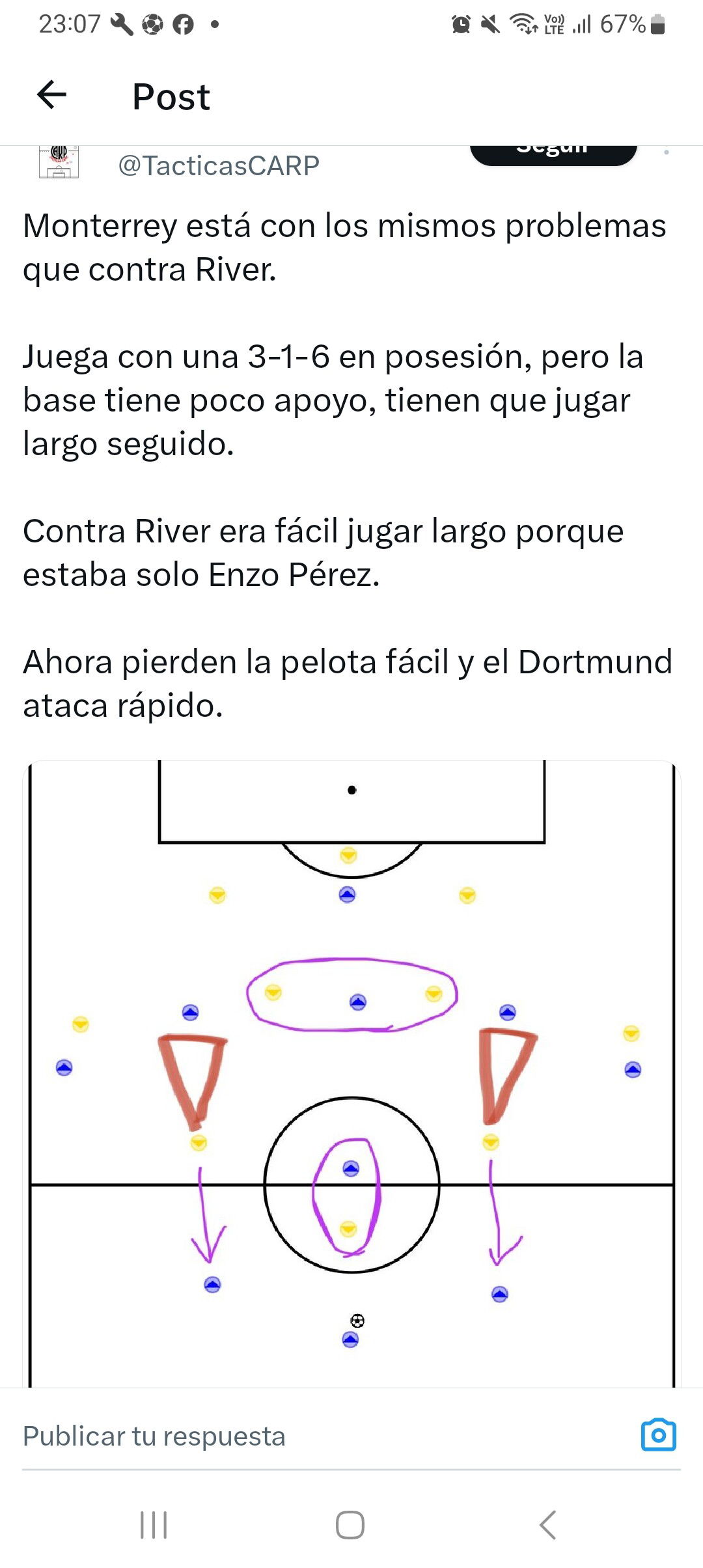Screen dimensions: 703x1568
Task: Attach a photo with the camera icon
Action: [659, 1435]
